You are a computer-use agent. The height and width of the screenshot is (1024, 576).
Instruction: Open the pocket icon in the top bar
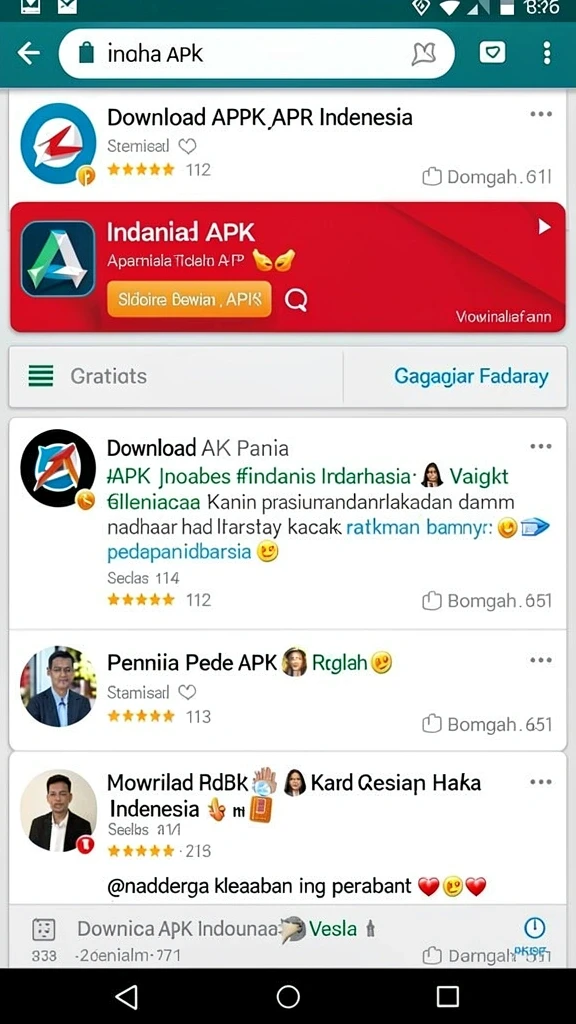click(x=492, y=54)
